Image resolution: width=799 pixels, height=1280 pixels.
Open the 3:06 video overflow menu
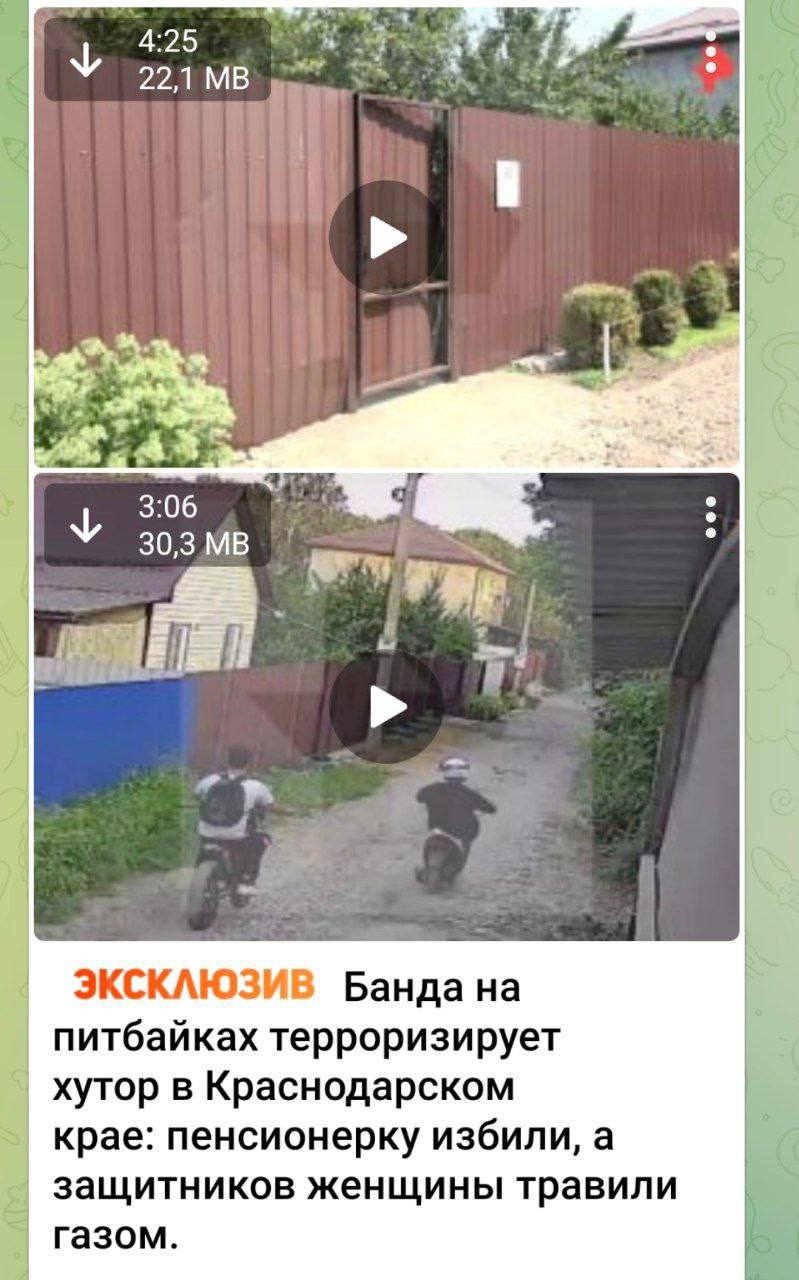click(710, 517)
